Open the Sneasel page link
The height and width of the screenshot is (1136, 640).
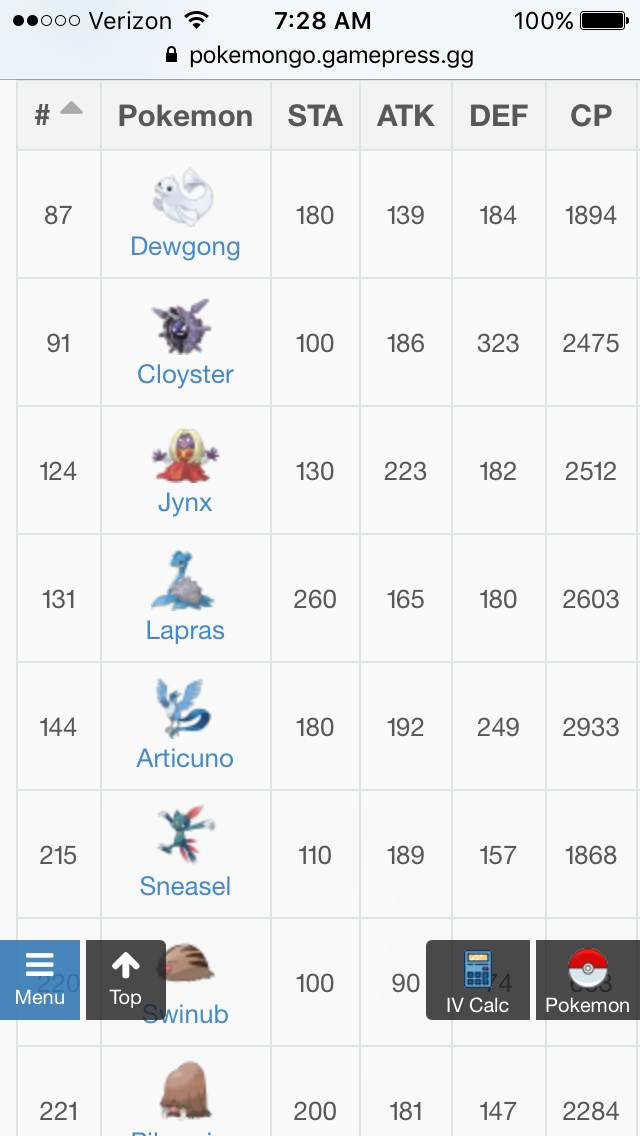pos(185,886)
